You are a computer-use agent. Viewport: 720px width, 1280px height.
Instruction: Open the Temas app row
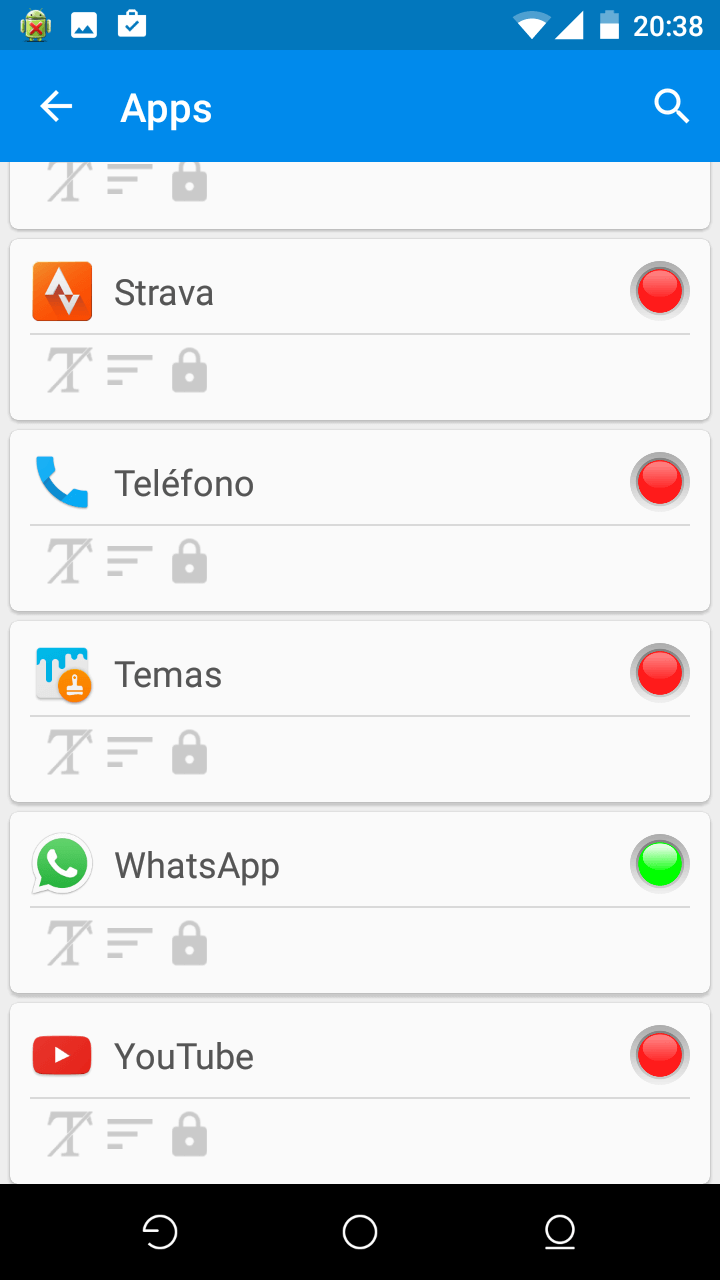tap(360, 674)
